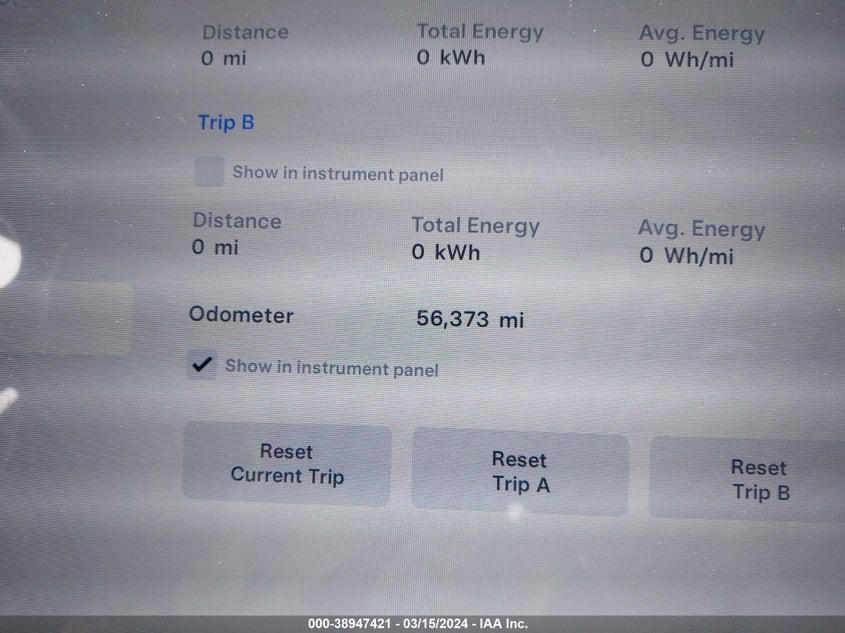The height and width of the screenshot is (633, 845).
Task: Uncheck Odometer show in instrument panel
Action: (x=203, y=365)
